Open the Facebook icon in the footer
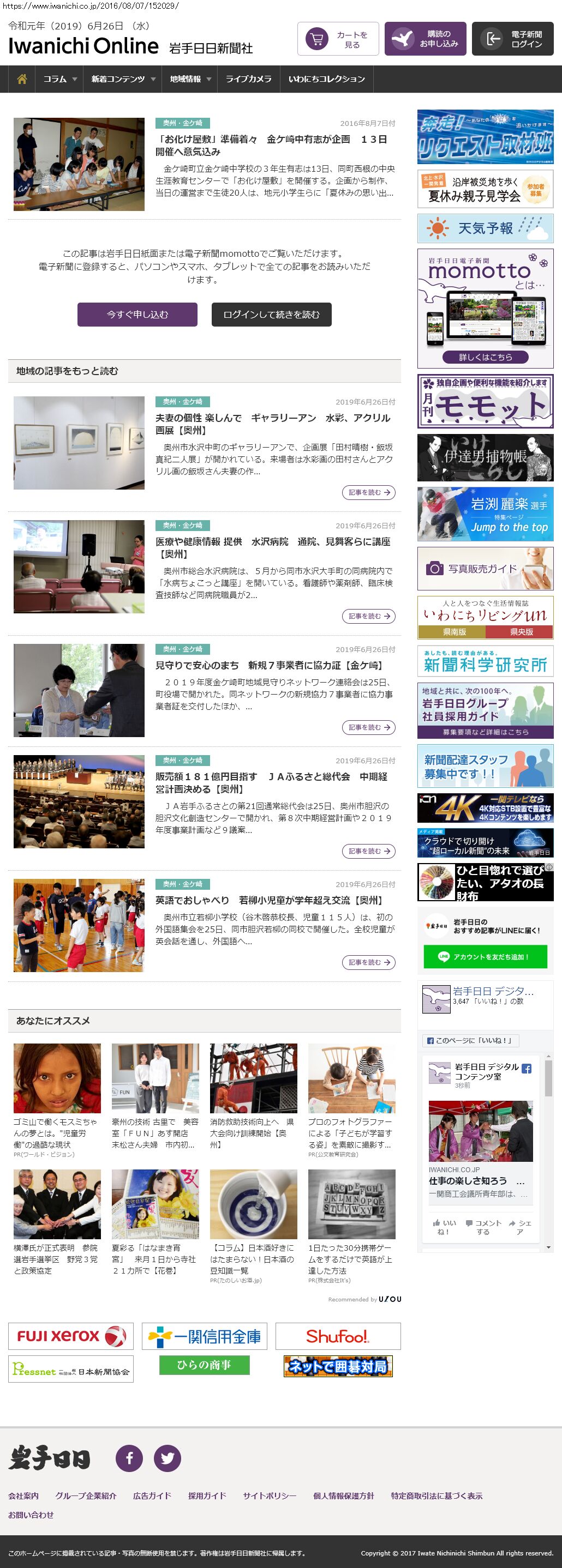Screen dimensions: 562x1568 (x=129, y=1458)
